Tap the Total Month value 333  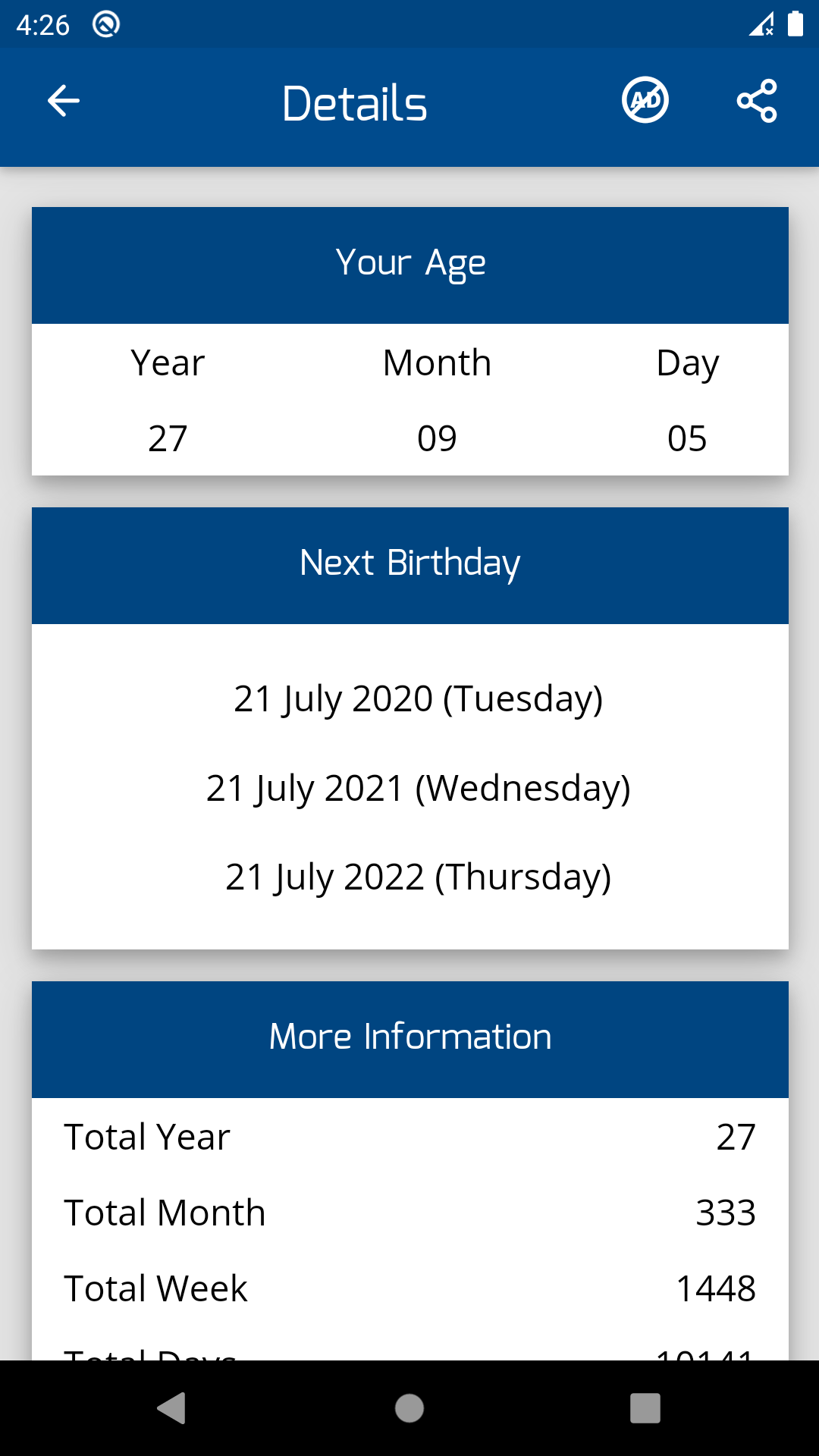tap(726, 1212)
